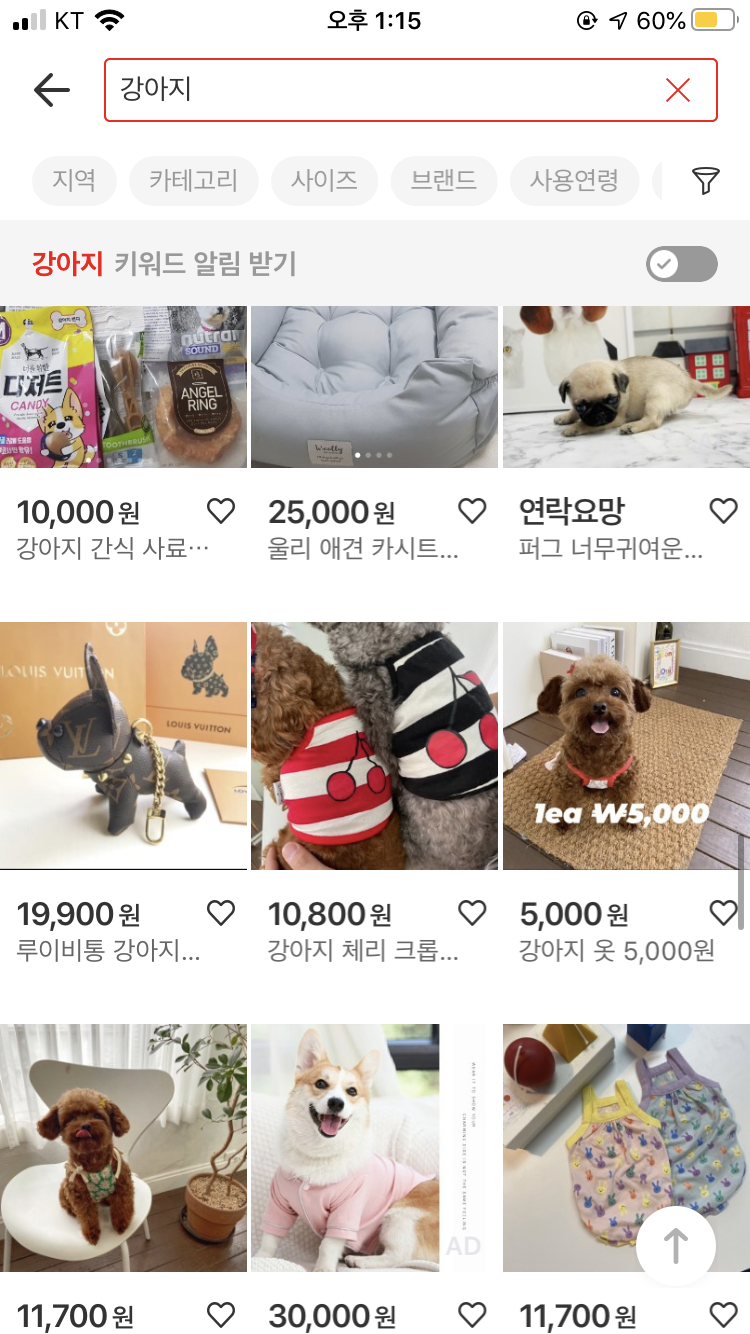Like the 25,000원 울리 애견 item
The height and width of the screenshot is (1334, 750).
click(472, 512)
